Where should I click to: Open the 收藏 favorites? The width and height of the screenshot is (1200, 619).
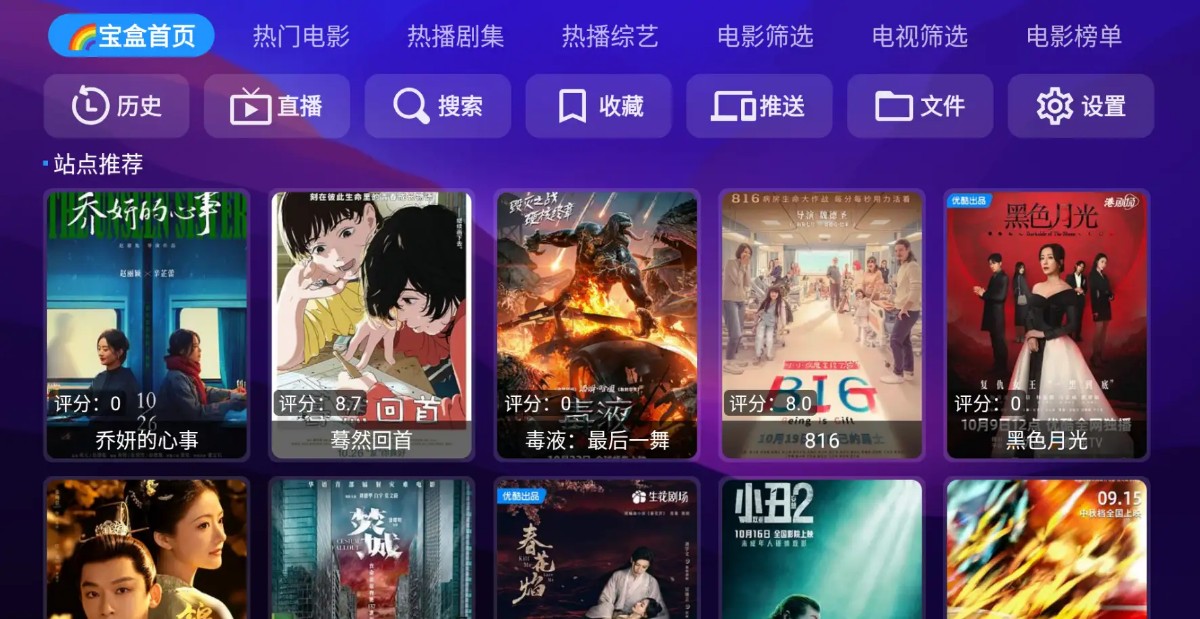coord(599,106)
